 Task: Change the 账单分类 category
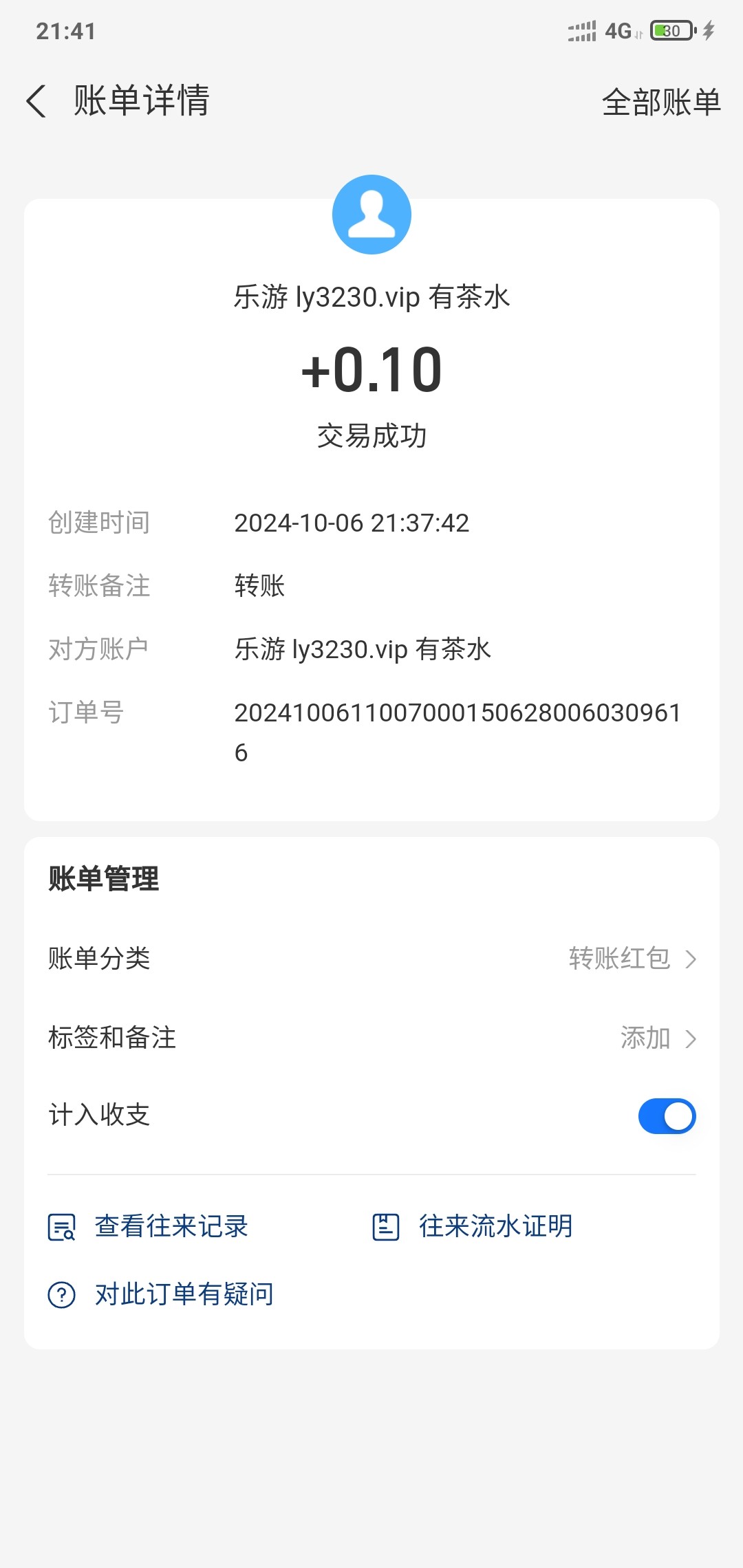(x=632, y=959)
